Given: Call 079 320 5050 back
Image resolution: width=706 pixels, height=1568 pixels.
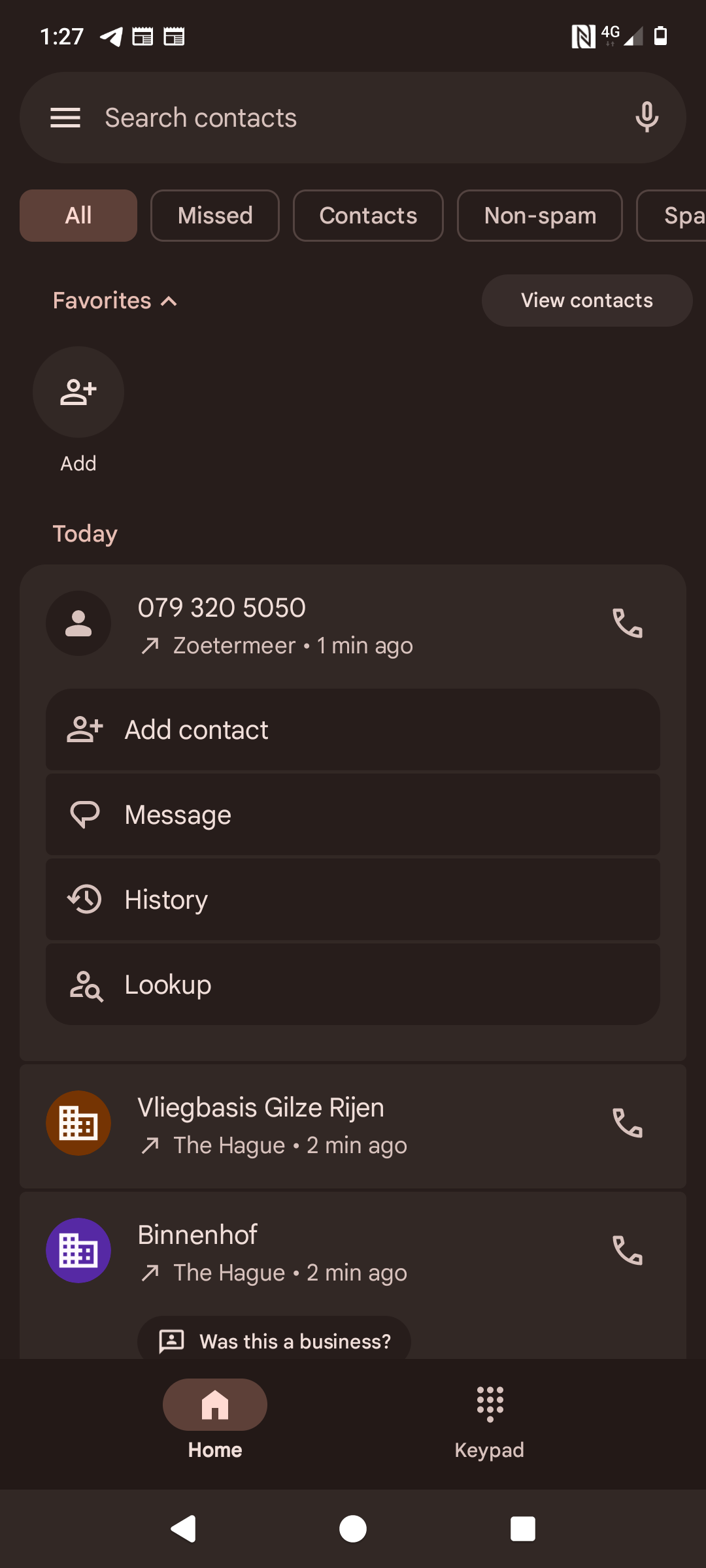Looking at the screenshot, I should pos(628,623).
